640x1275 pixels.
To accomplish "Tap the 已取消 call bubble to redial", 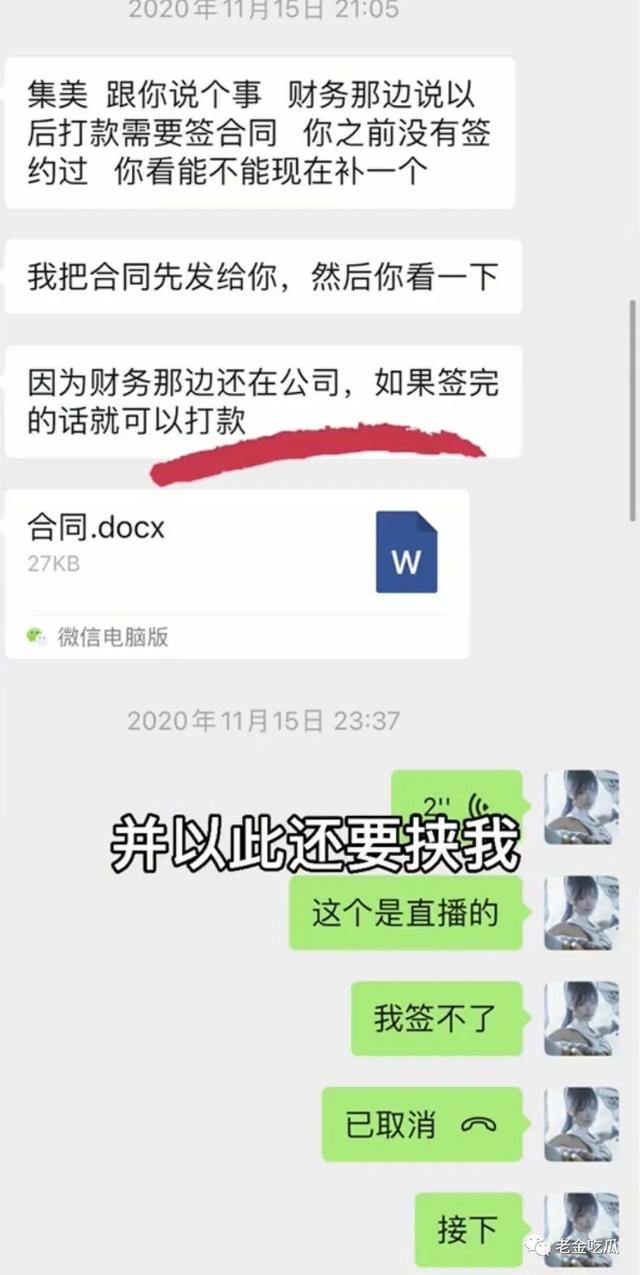I will (422, 1124).
